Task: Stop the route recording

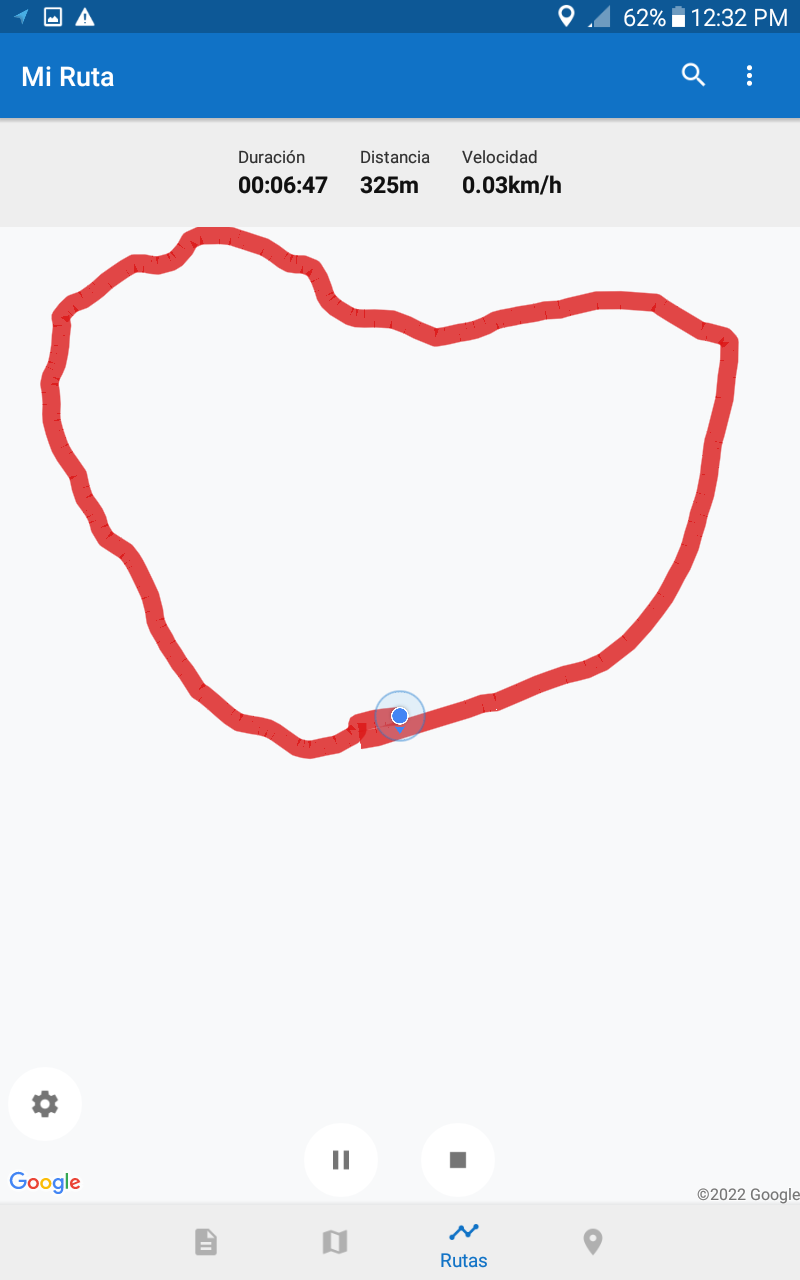Action: pyautogui.click(x=458, y=1160)
